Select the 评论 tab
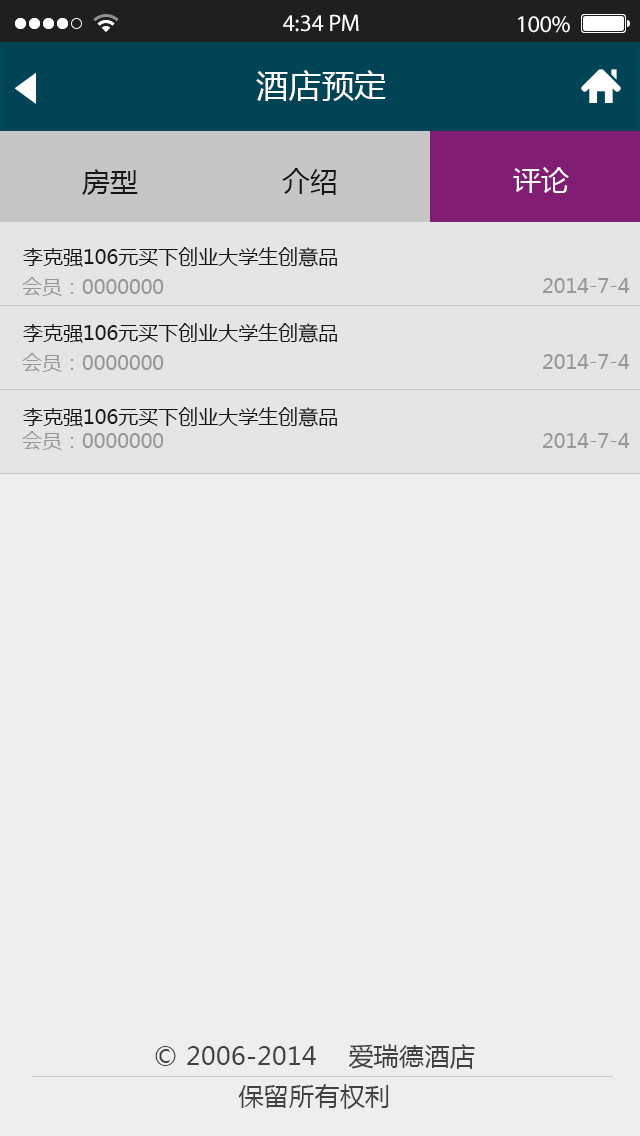The image size is (640, 1136). pyautogui.click(x=539, y=180)
